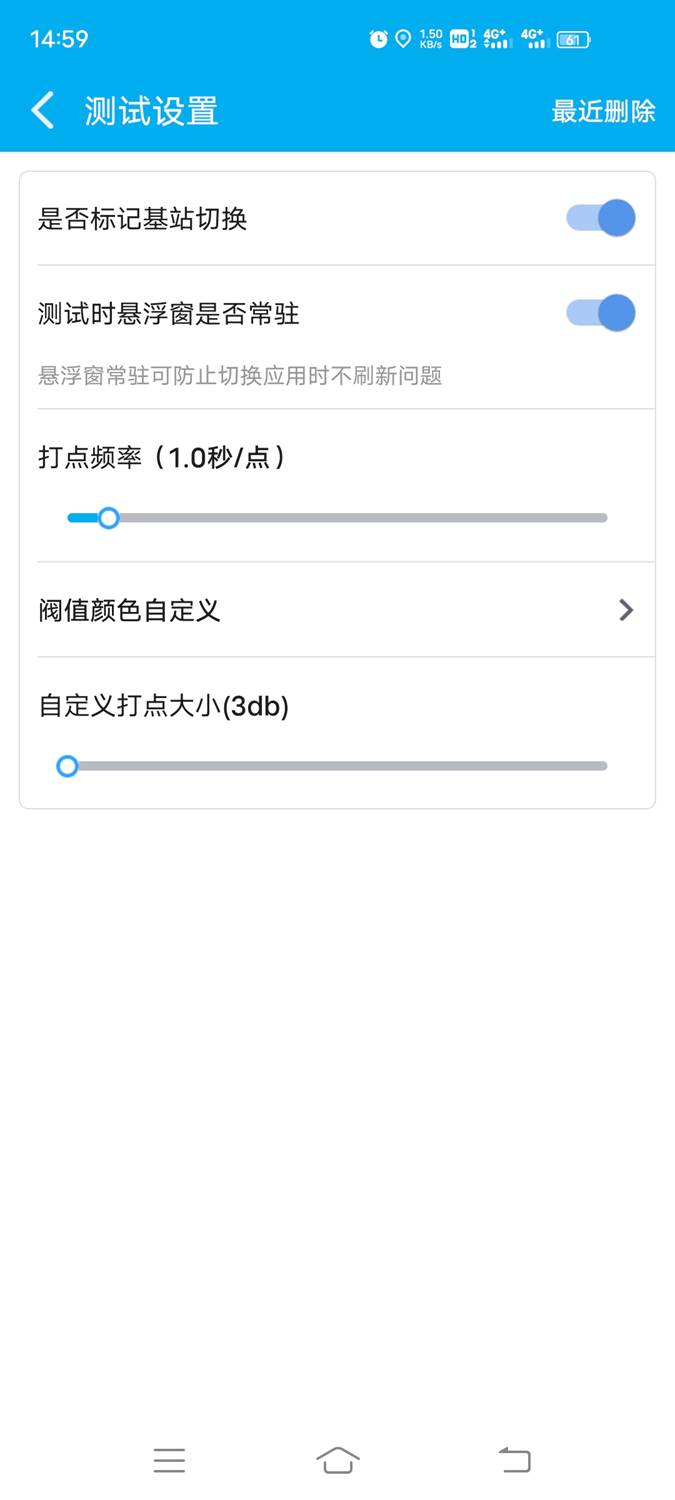Toggle 是否标记基站切换 switch off

[601, 218]
